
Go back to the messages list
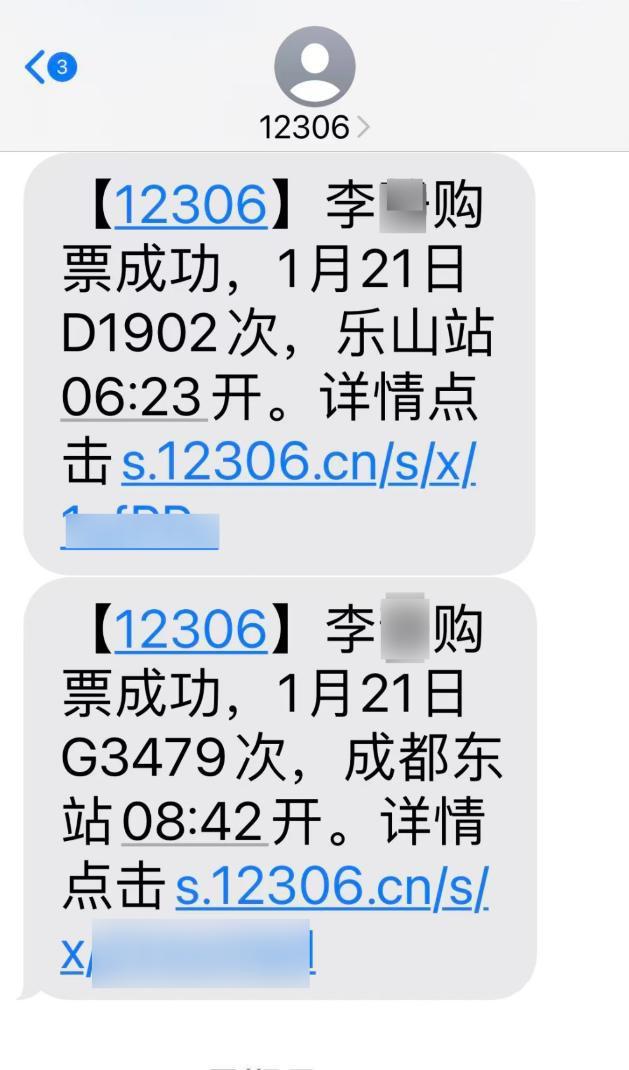[x=48, y=67]
